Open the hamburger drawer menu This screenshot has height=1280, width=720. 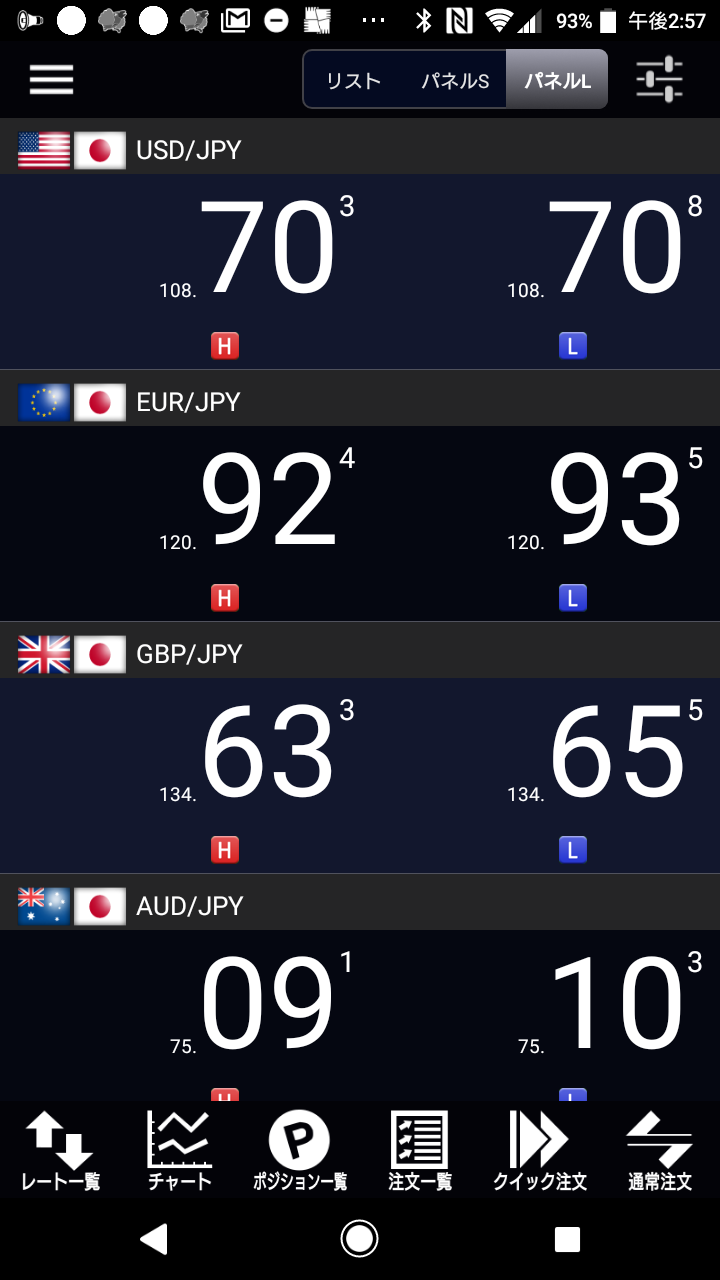click(x=52, y=79)
